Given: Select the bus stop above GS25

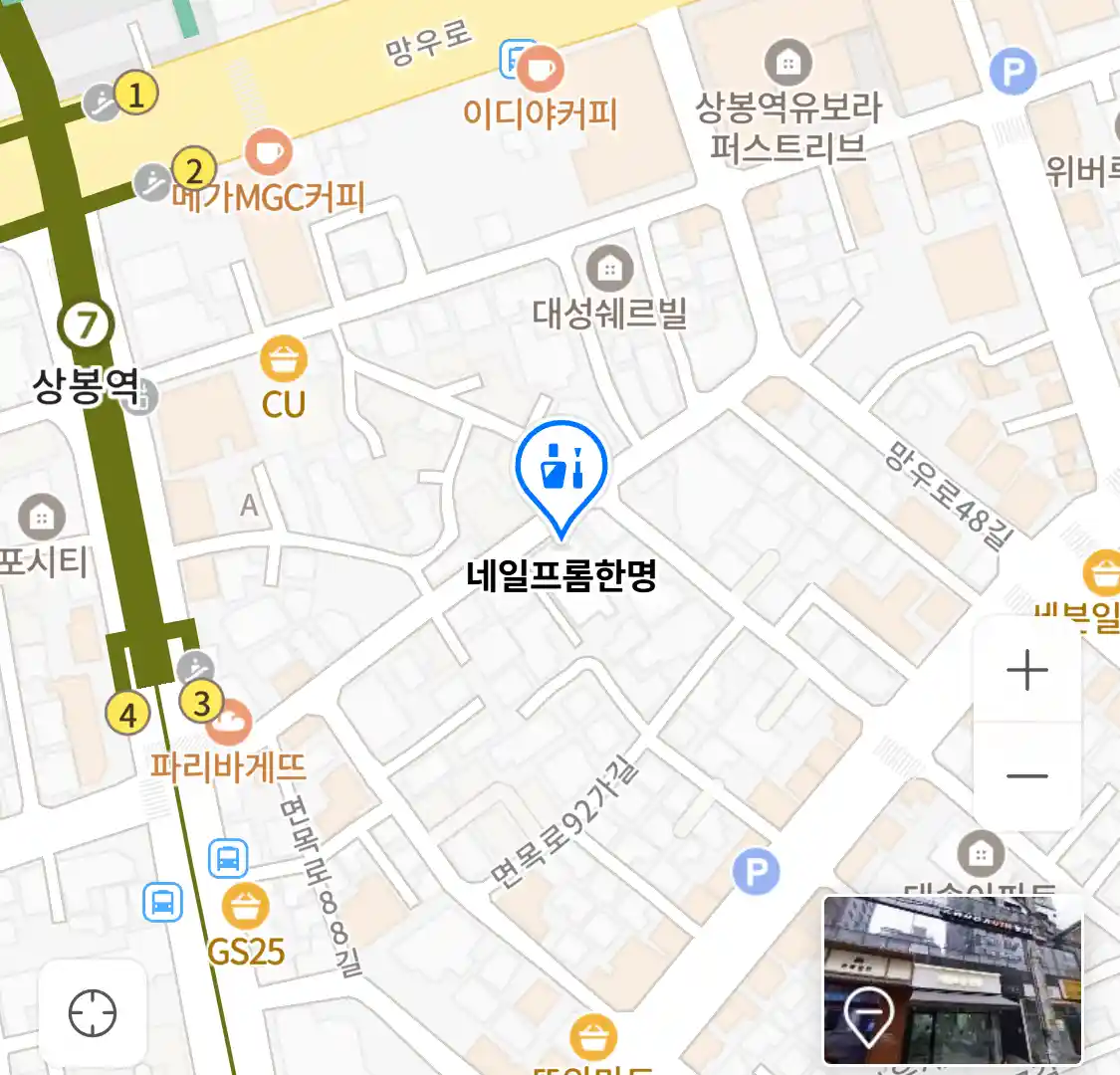Looking at the screenshot, I should point(228,858).
